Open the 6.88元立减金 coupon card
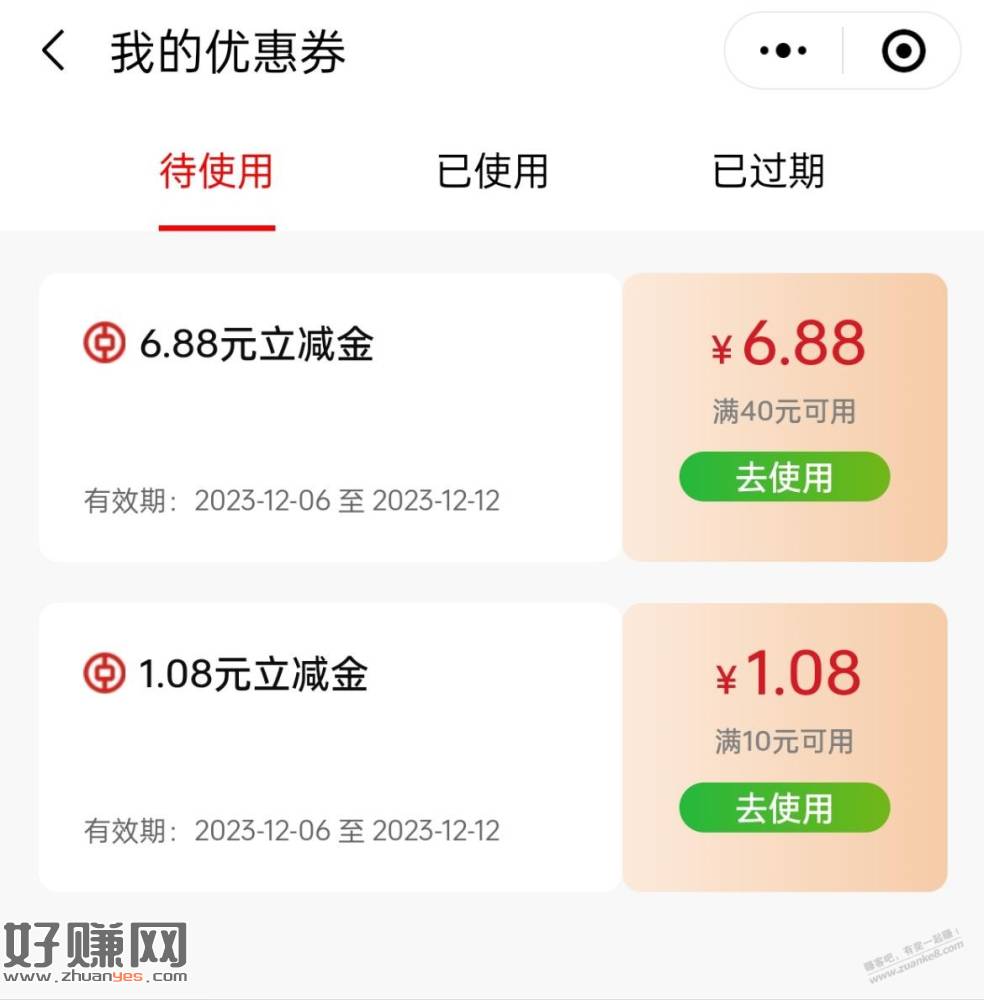Viewport: 984px width, 1000px height. pyautogui.click(x=330, y=417)
